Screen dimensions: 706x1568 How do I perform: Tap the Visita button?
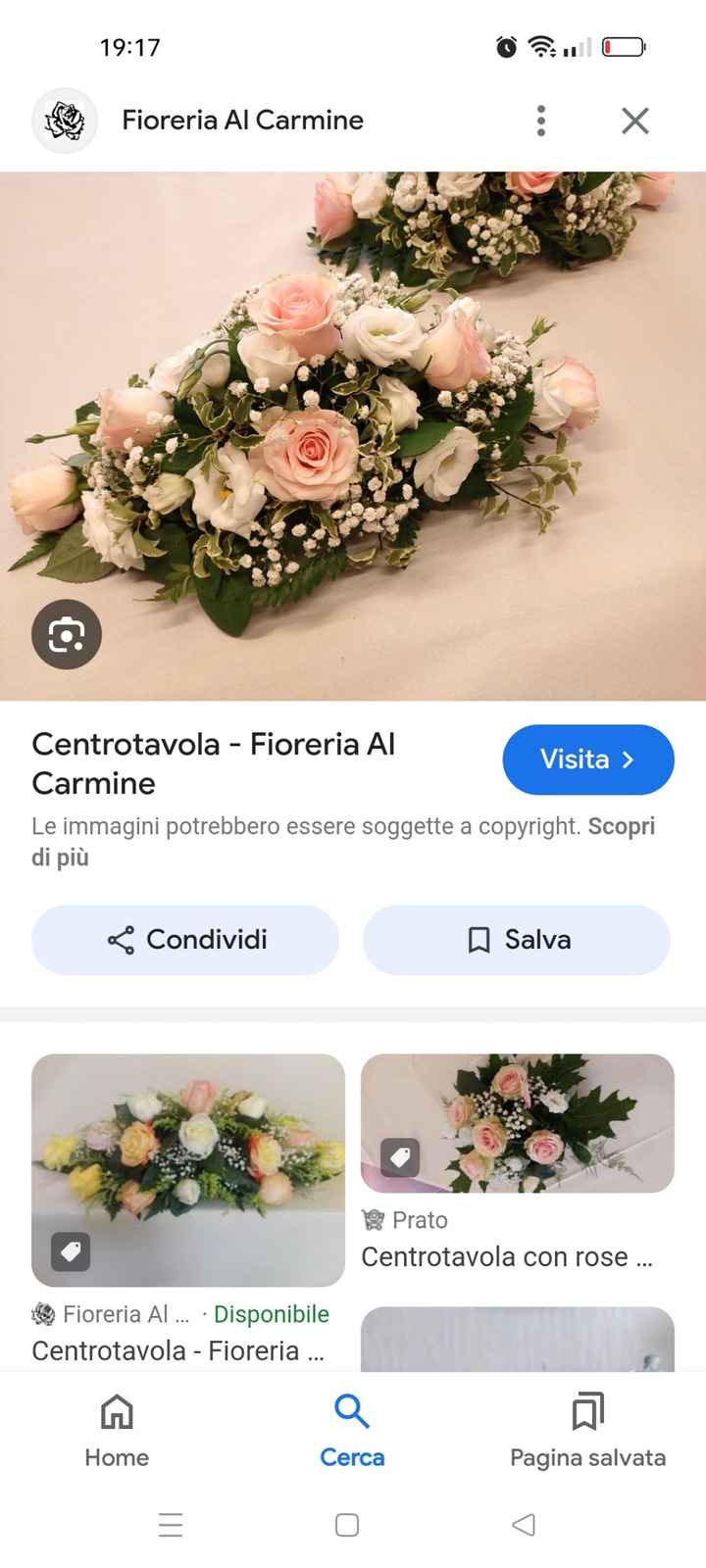pos(588,759)
